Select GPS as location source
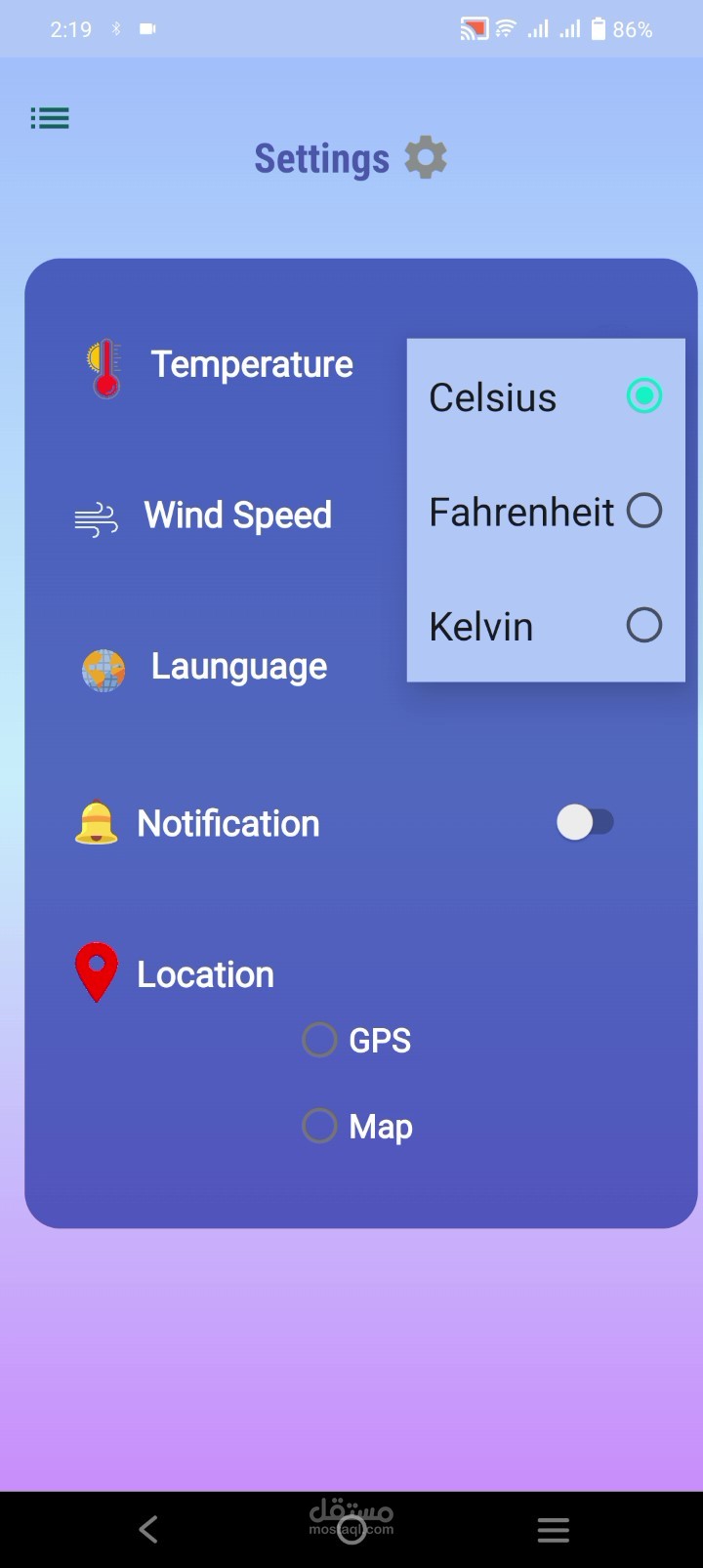Screen dimensions: 703x1568 (x=356, y=1040)
